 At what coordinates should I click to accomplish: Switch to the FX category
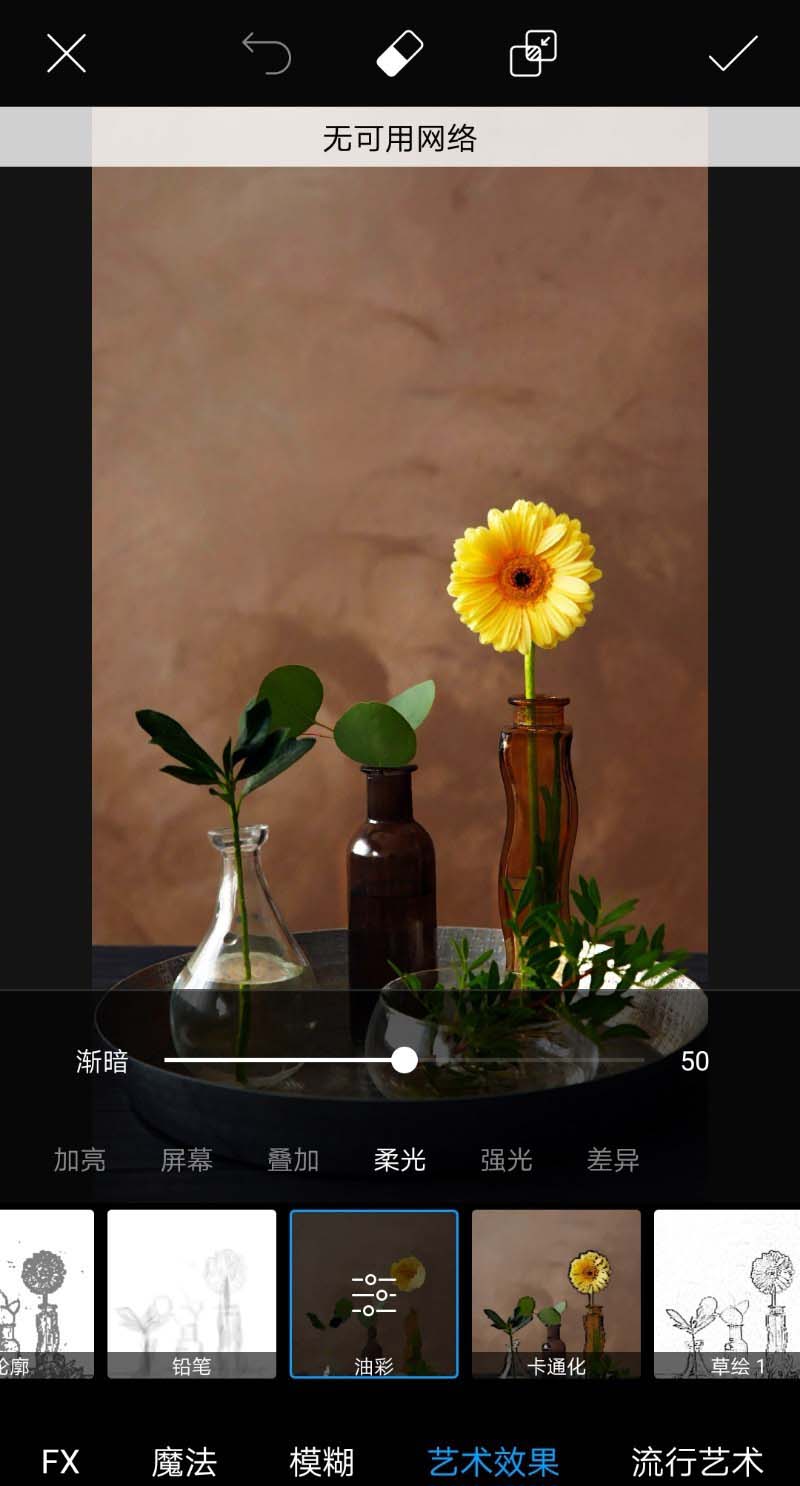[x=60, y=1462]
